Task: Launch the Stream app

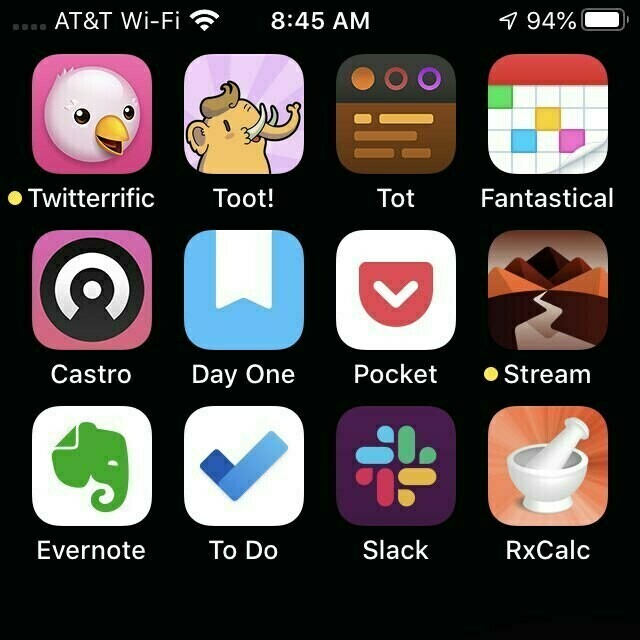Action: [547, 290]
